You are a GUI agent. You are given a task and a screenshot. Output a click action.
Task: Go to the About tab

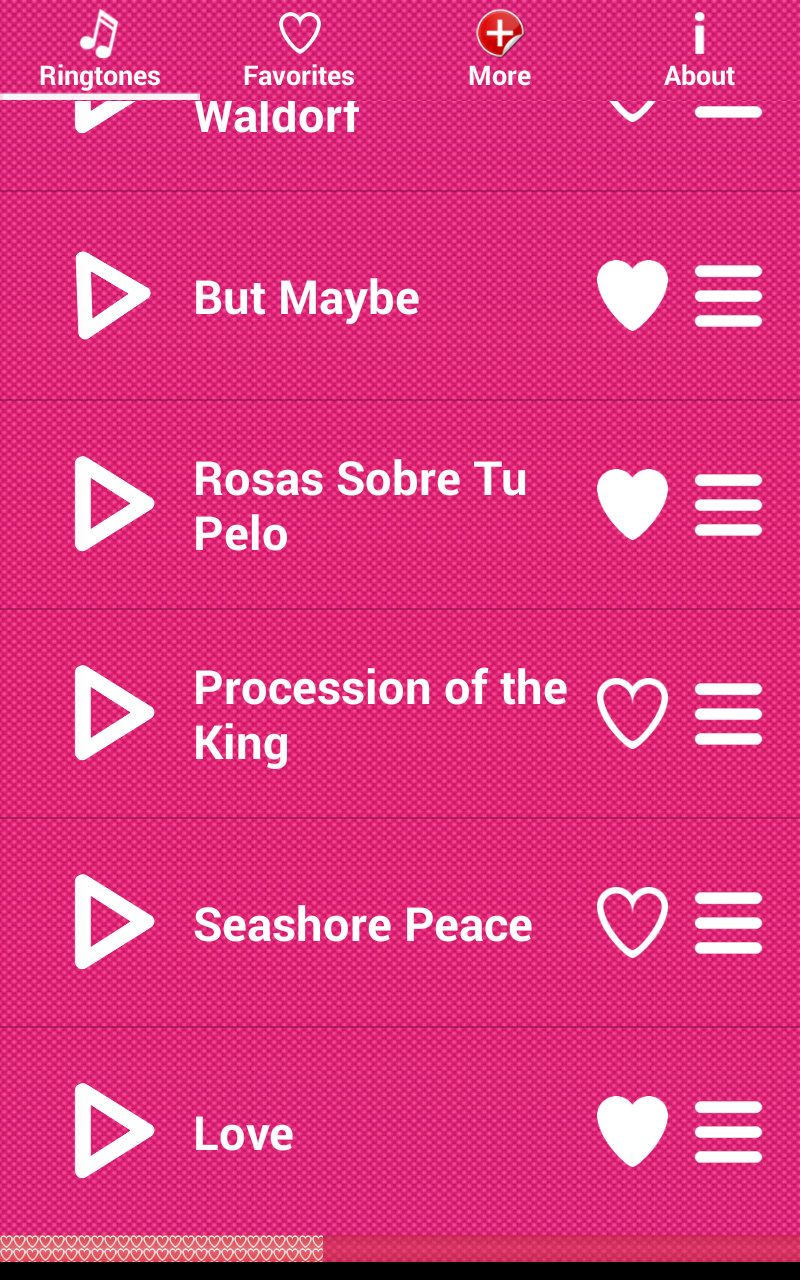tap(699, 50)
